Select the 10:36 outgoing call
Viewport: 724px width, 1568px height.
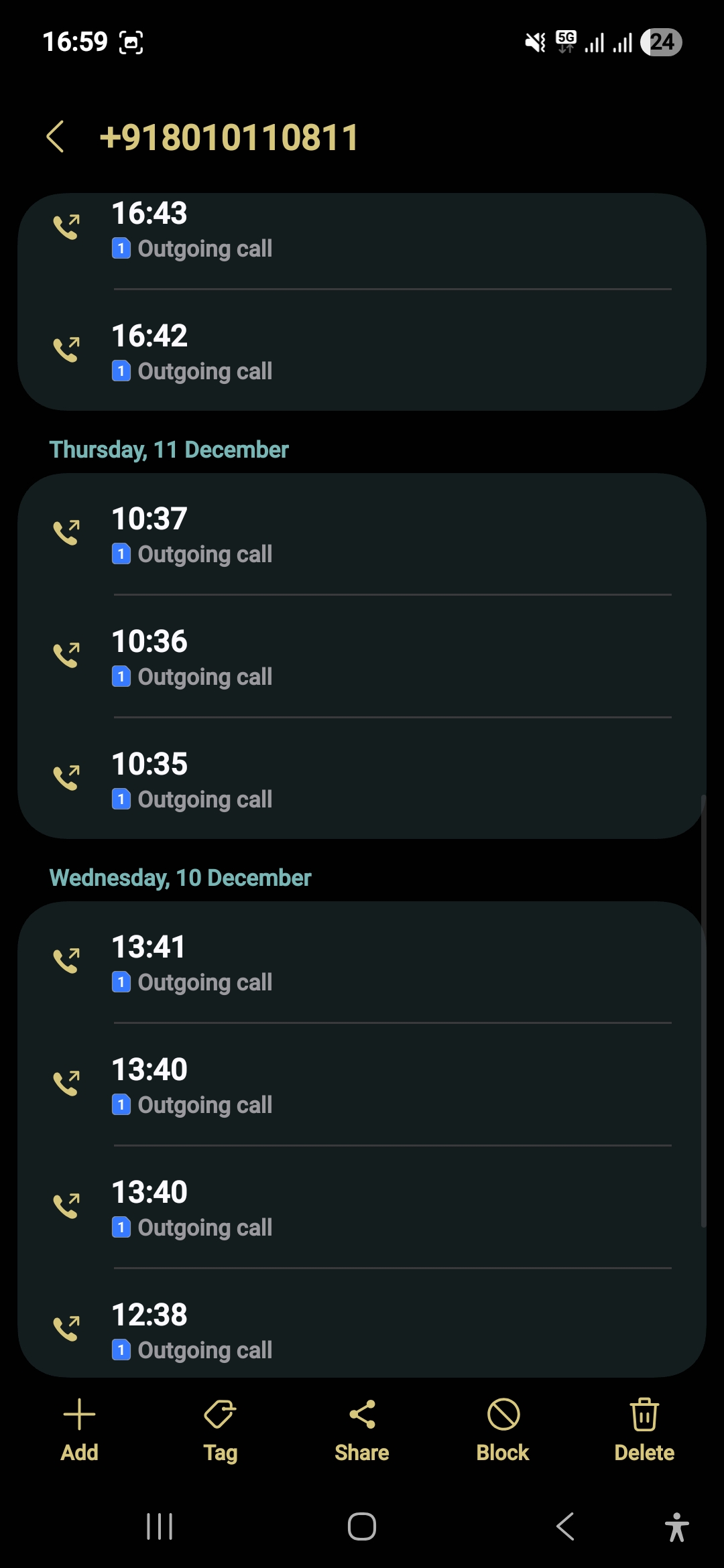pyautogui.click(x=362, y=657)
